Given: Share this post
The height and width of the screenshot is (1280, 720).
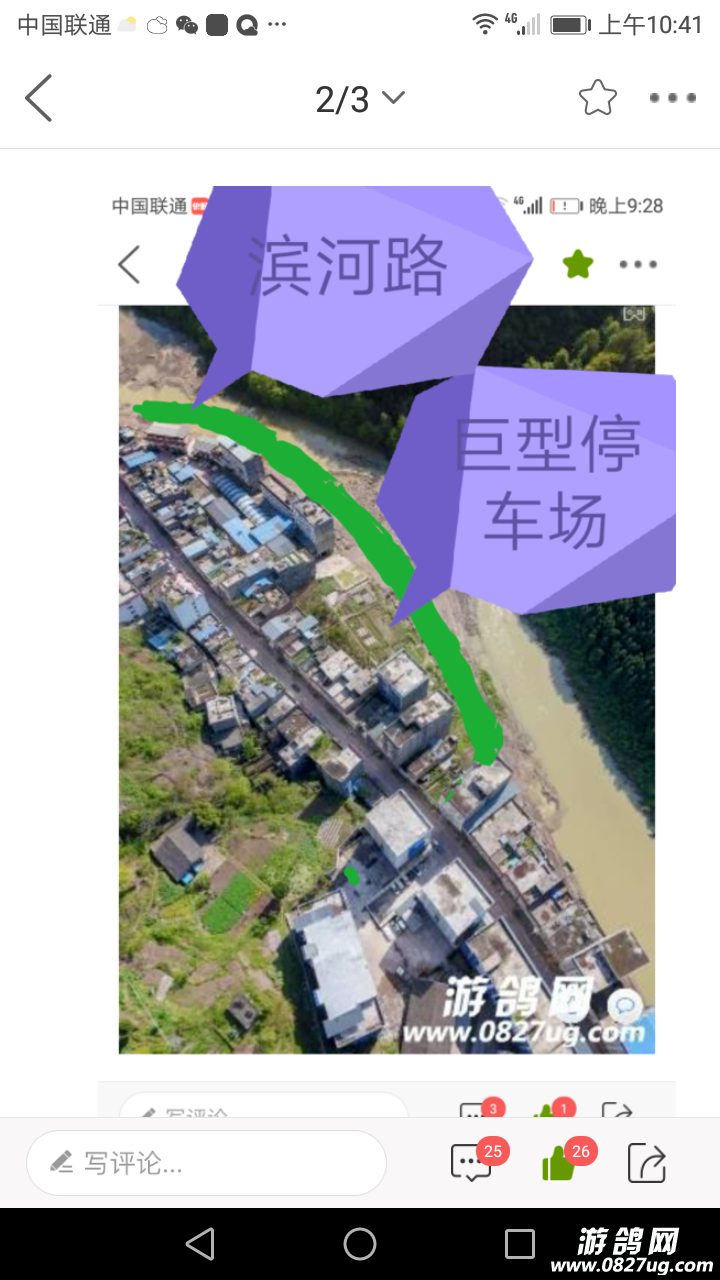Looking at the screenshot, I should [x=647, y=1163].
